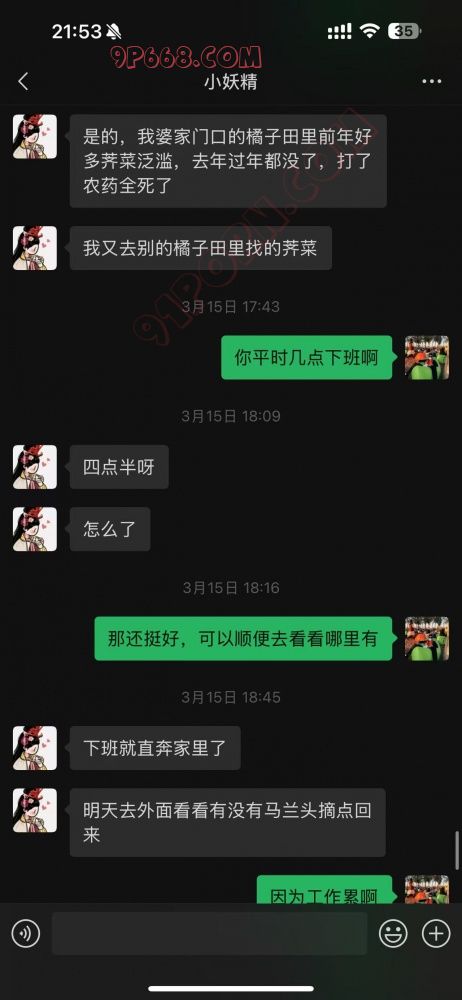Open my avatar beside 你平时几点下班啊
The width and height of the screenshot is (462, 1000).
[427, 358]
